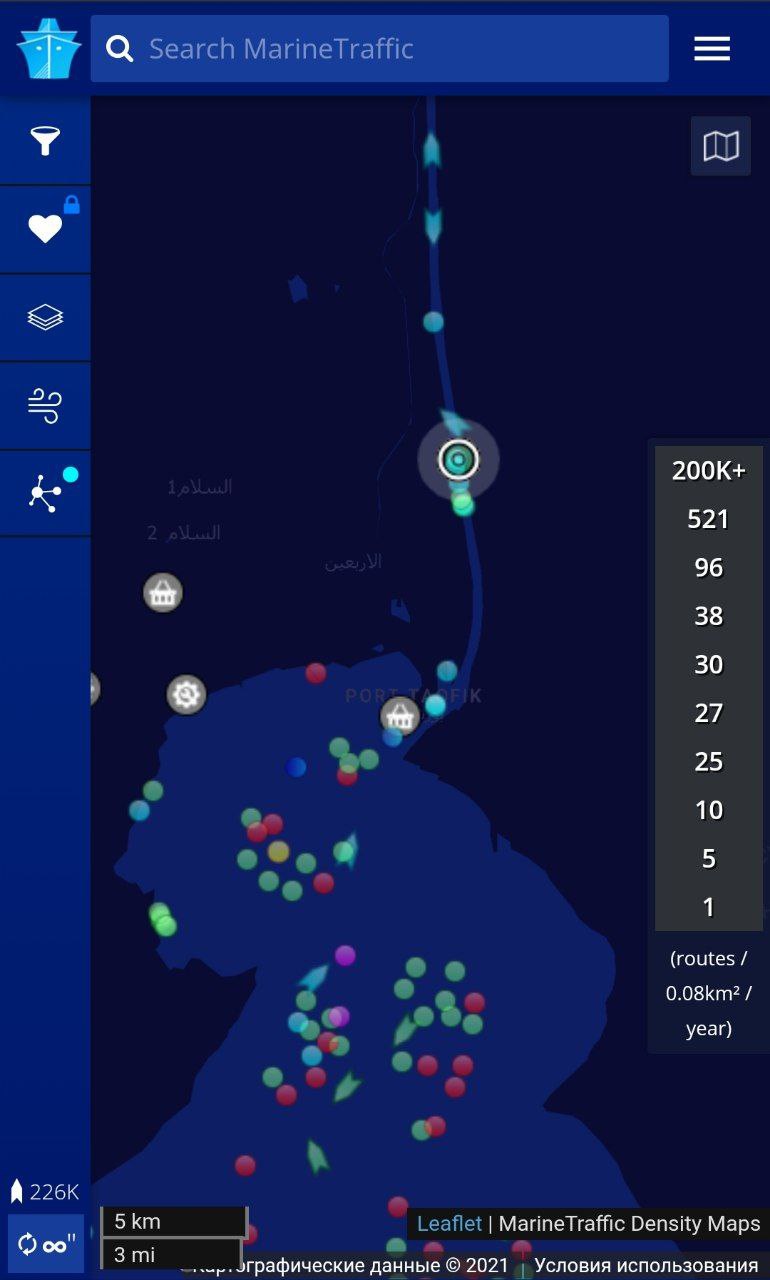Tap the port marker near Port Taofik
The width and height of the screenshot is (770, 1280).
click(399, 715)
